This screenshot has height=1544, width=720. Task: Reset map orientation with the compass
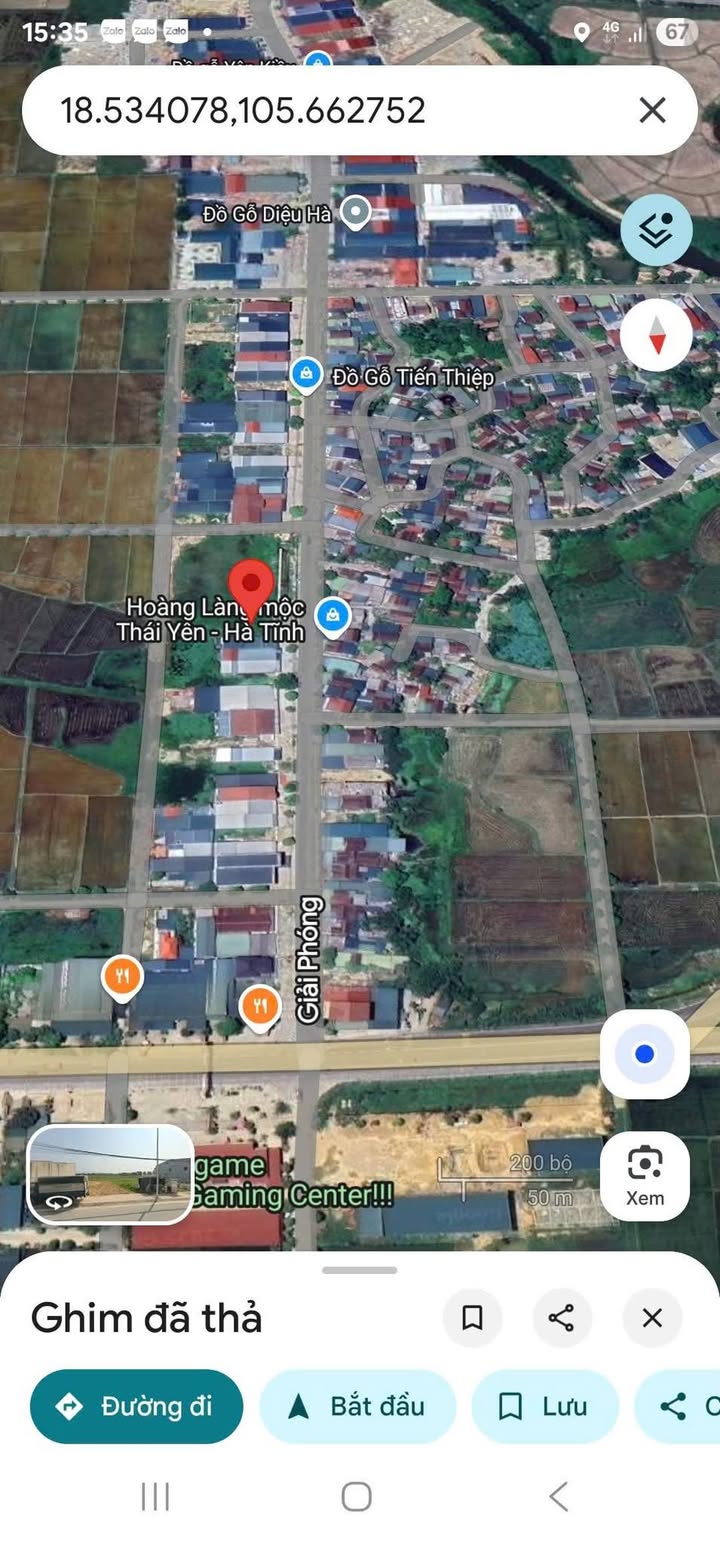click(x=656, y=336)
